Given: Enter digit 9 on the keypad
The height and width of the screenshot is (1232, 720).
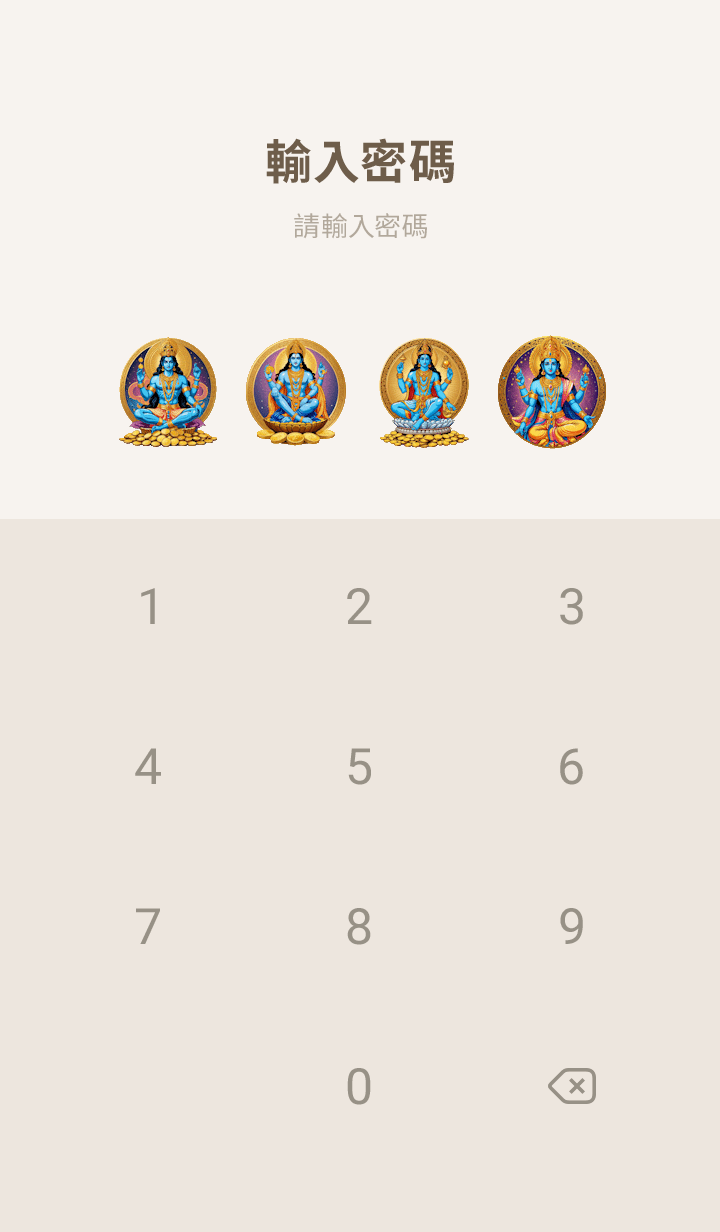Looking at the screenshot, I should click(571, 927).
